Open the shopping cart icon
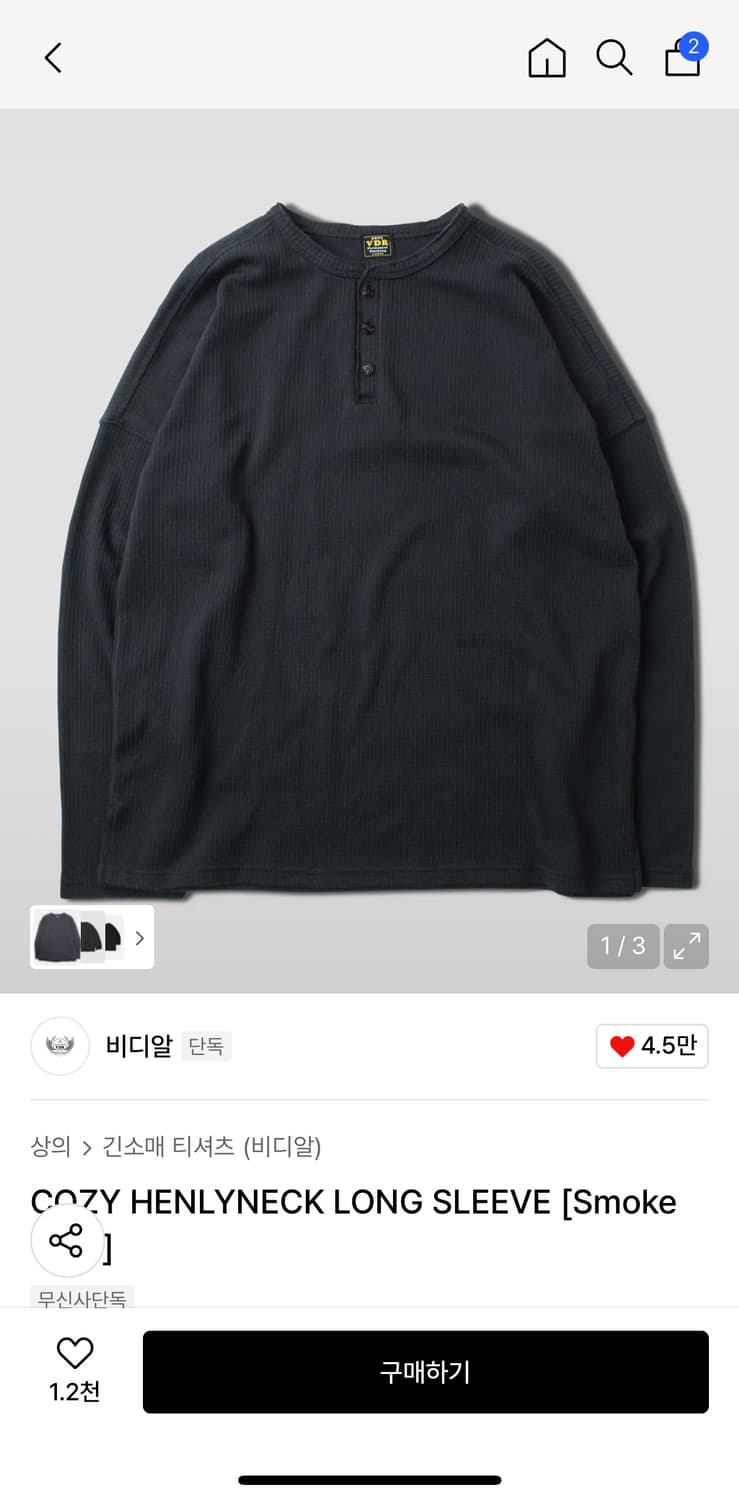The image size is (739, 1500). click(x=681, y=60)
